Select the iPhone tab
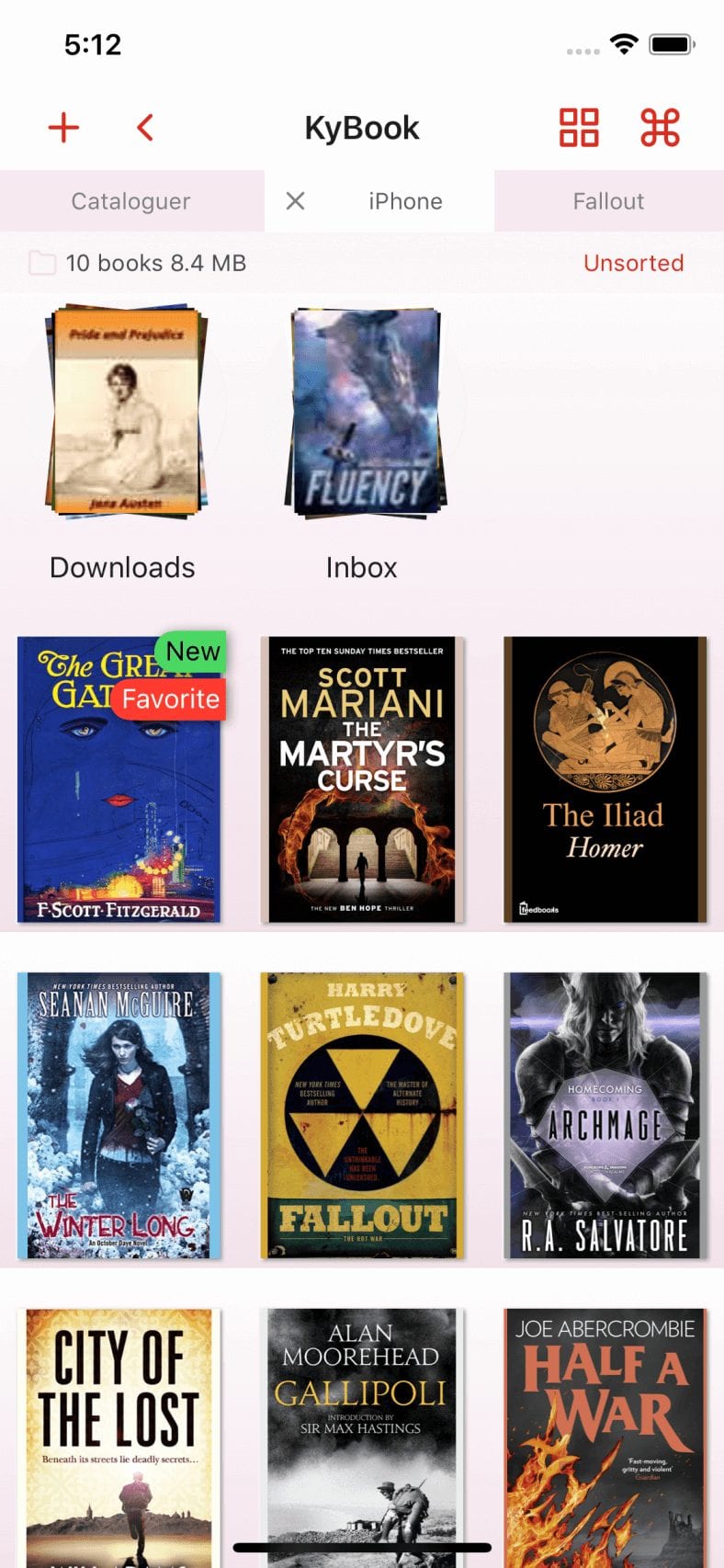The height and width of the screenshot is (1568, 724). pyautogui.click(x=404, y=201)
